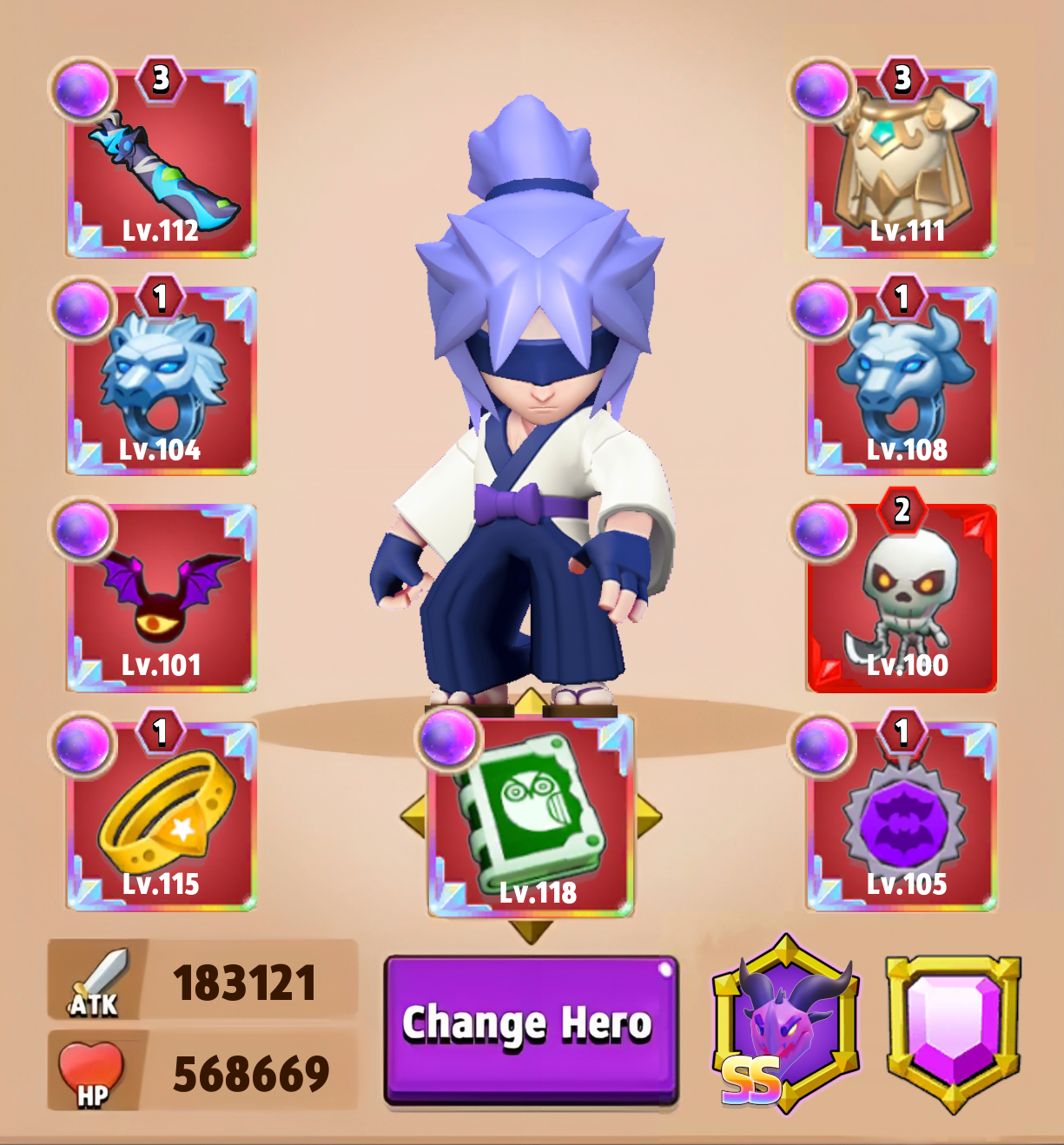The image size is (1064, 1145).
Task: Open the purple gem badge
Action: [953, 1030]
